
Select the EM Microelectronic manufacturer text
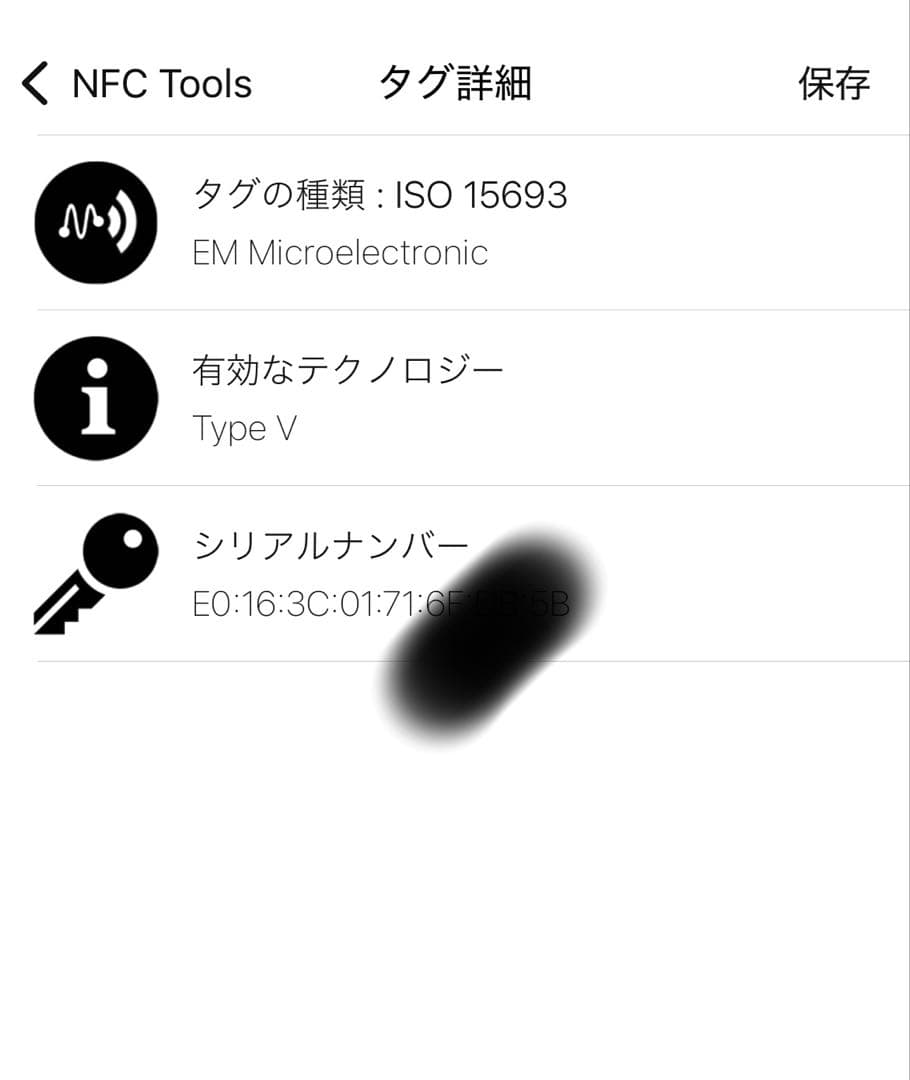click(340, 253)
